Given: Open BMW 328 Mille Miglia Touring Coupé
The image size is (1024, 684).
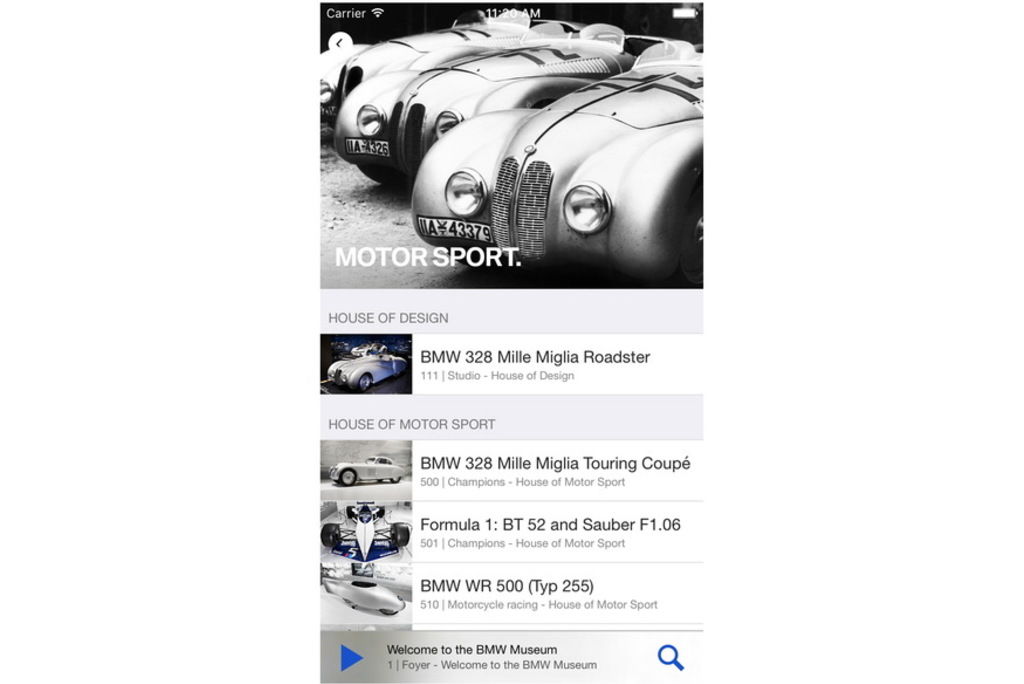Looking at the screenshot, I should click(x=554, y=470).
